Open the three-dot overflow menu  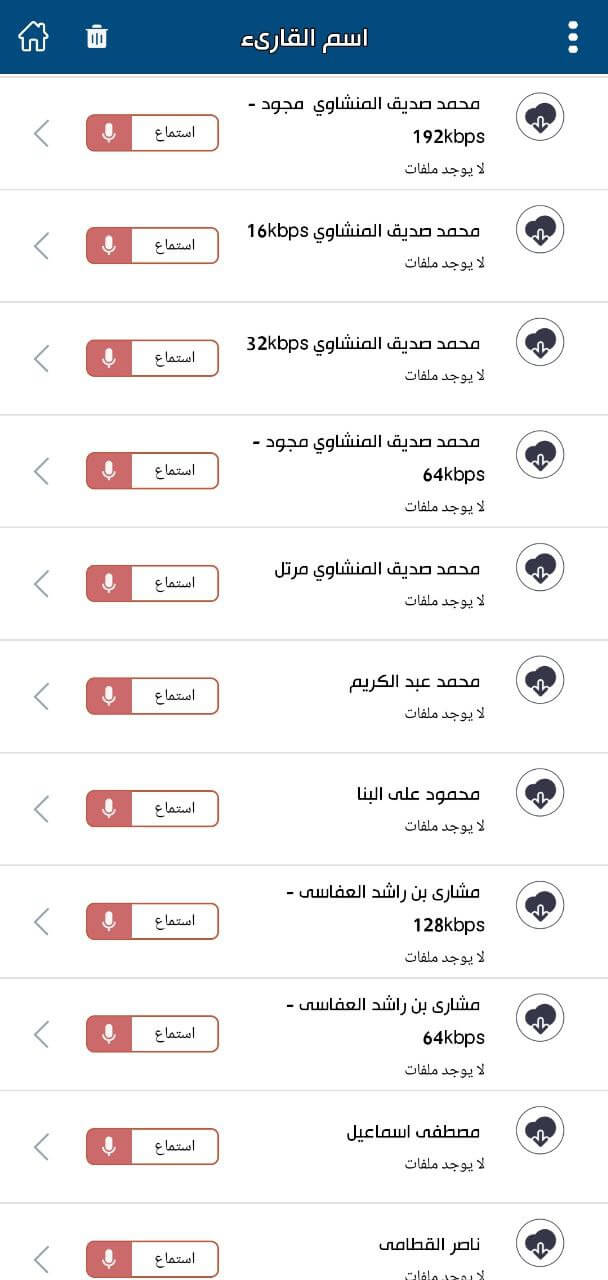[x=572, y=37]
